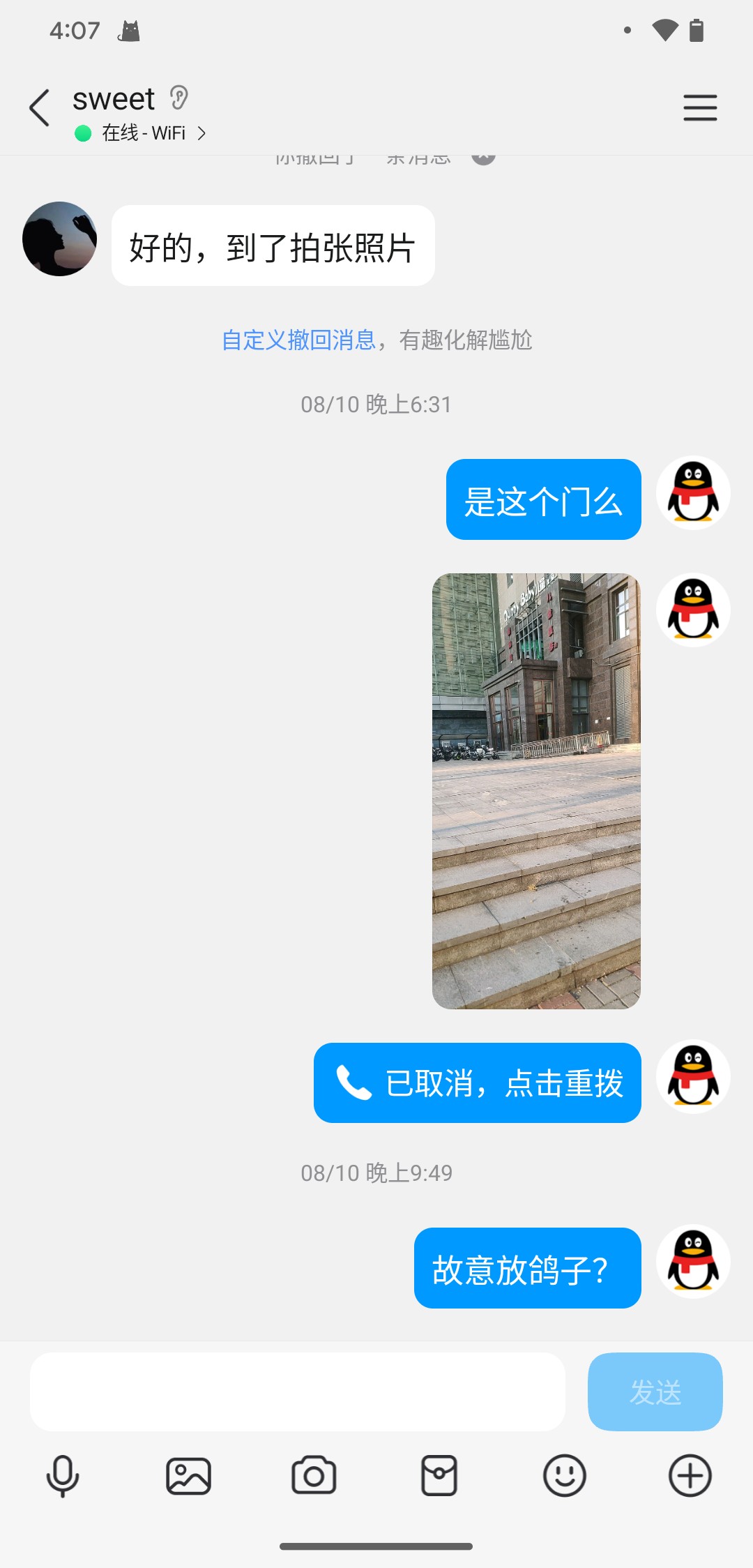753x1568 pixels.
Task: Open more options with the plus icon
Action: [x=690, y=1476]
